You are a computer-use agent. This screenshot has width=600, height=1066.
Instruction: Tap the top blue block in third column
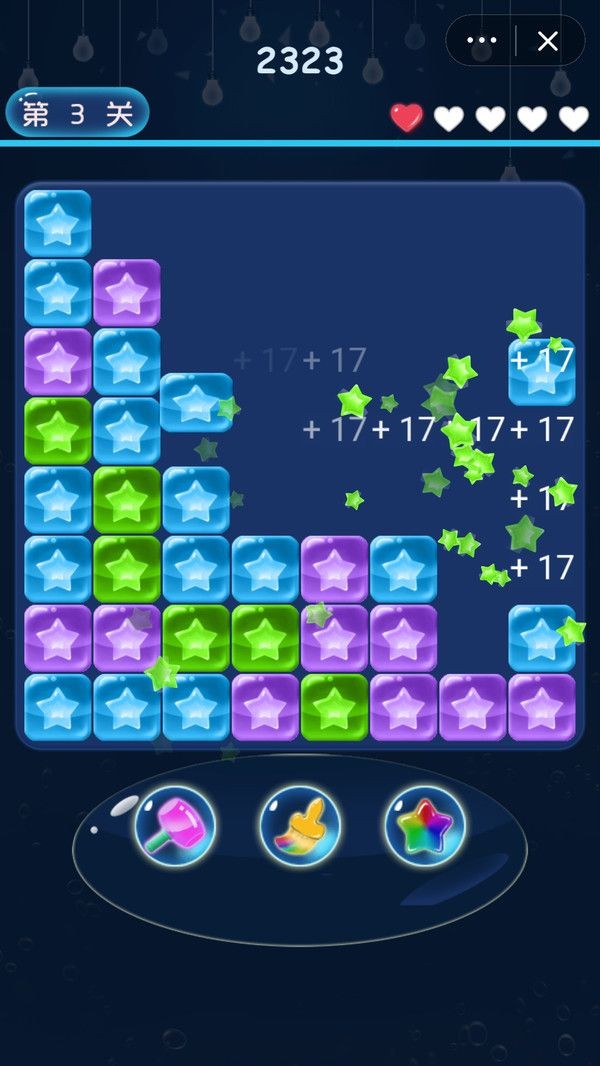tap(196, 403)
